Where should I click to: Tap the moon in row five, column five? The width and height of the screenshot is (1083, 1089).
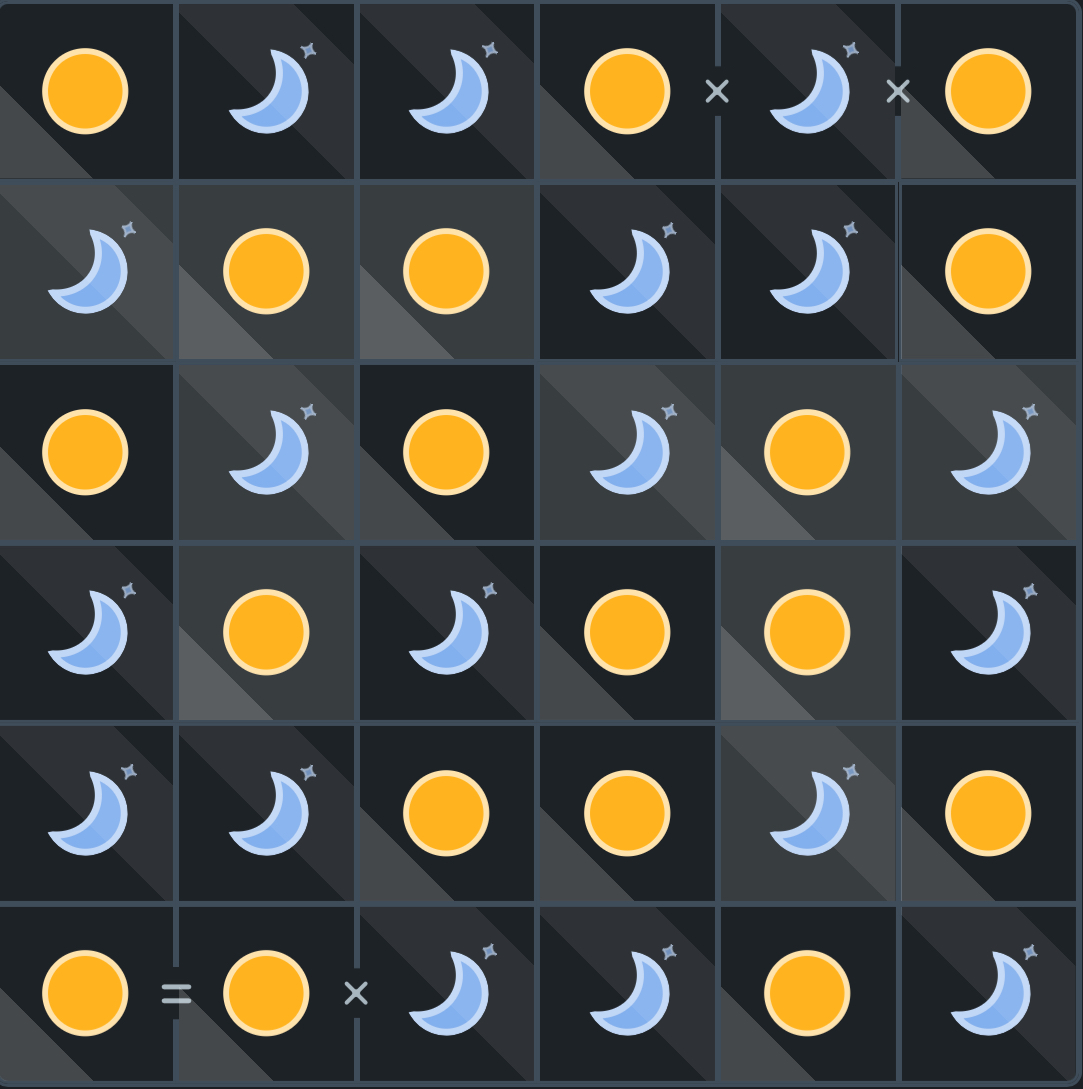coord(808,813)
